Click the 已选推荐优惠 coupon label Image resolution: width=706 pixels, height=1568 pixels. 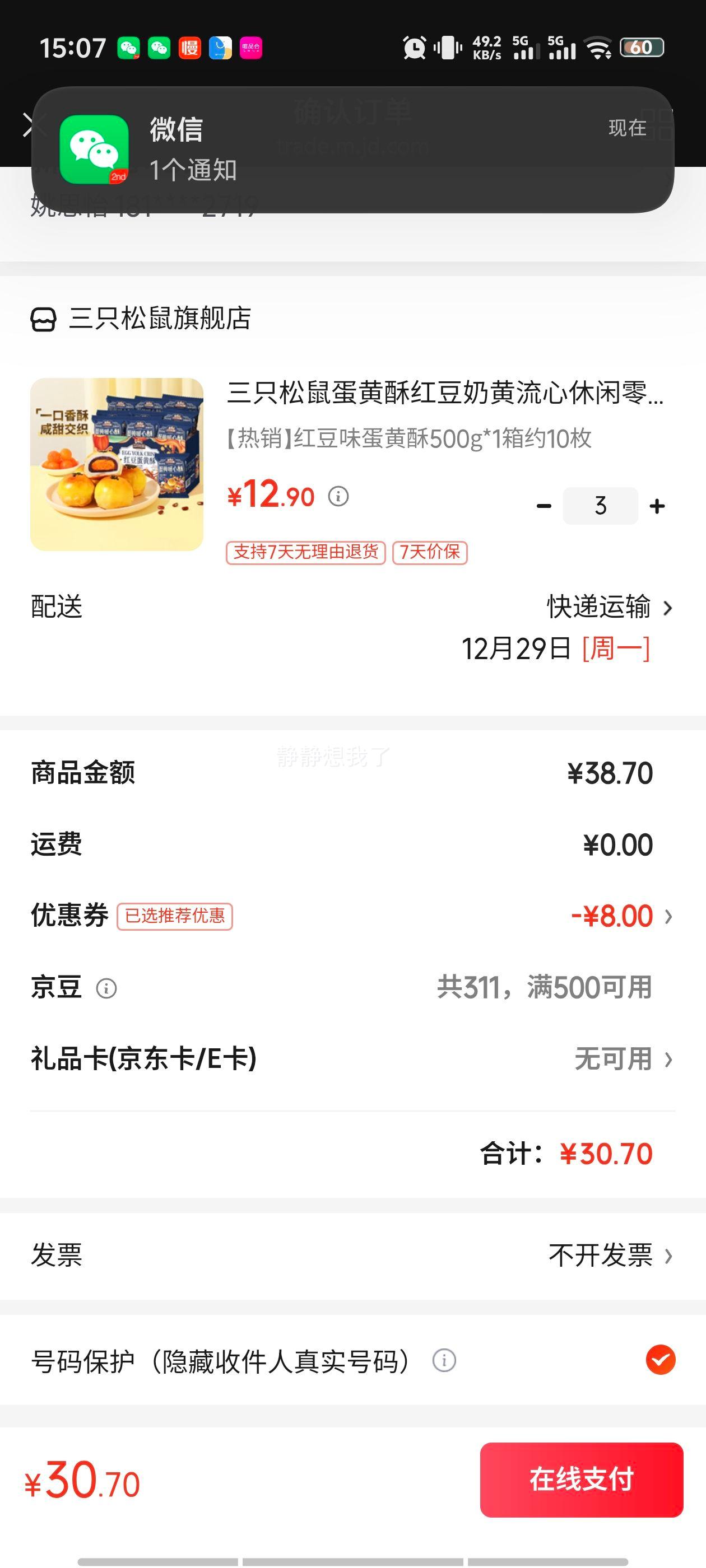pos(174,917)
